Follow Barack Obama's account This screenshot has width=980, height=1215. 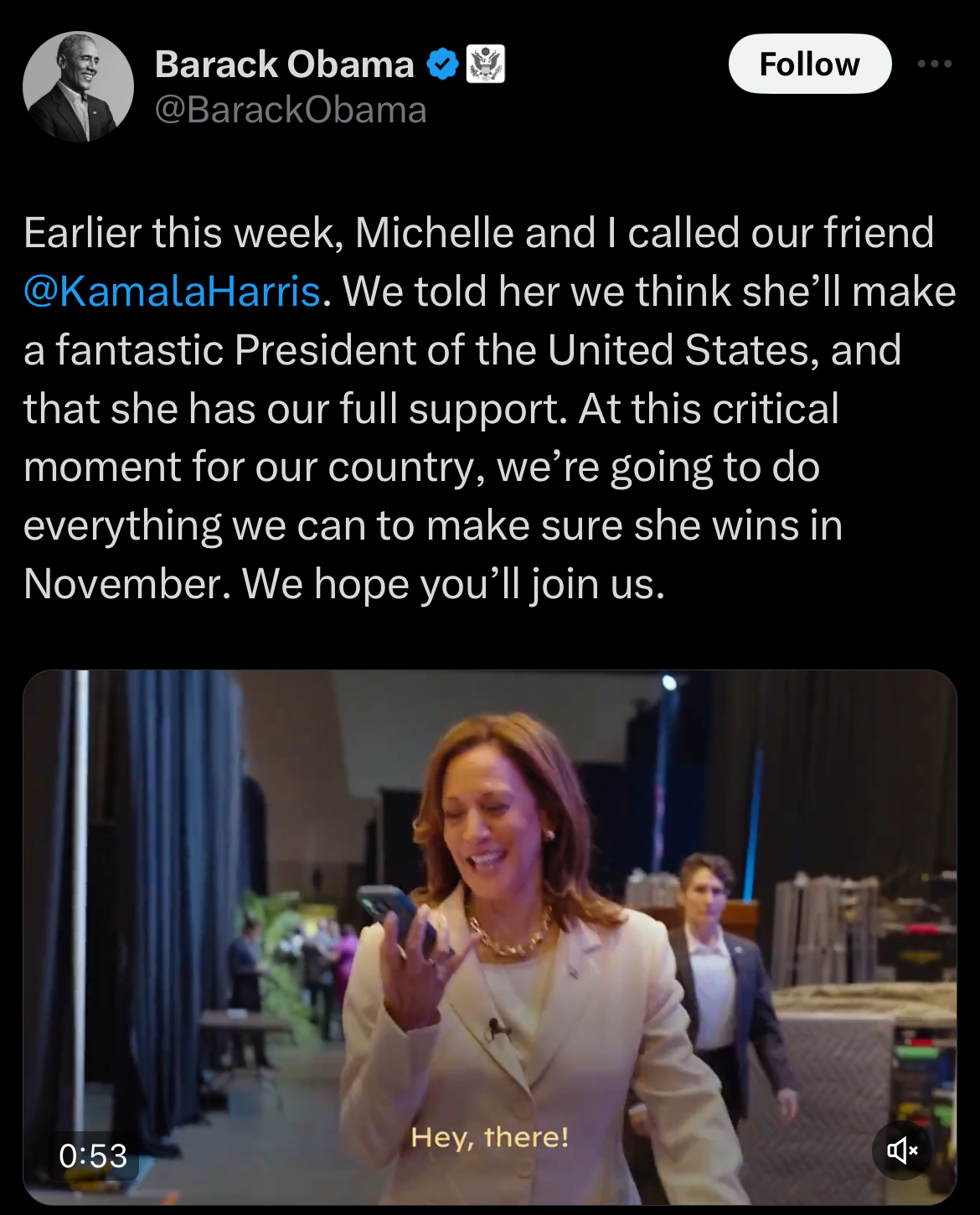click(809, 65)
